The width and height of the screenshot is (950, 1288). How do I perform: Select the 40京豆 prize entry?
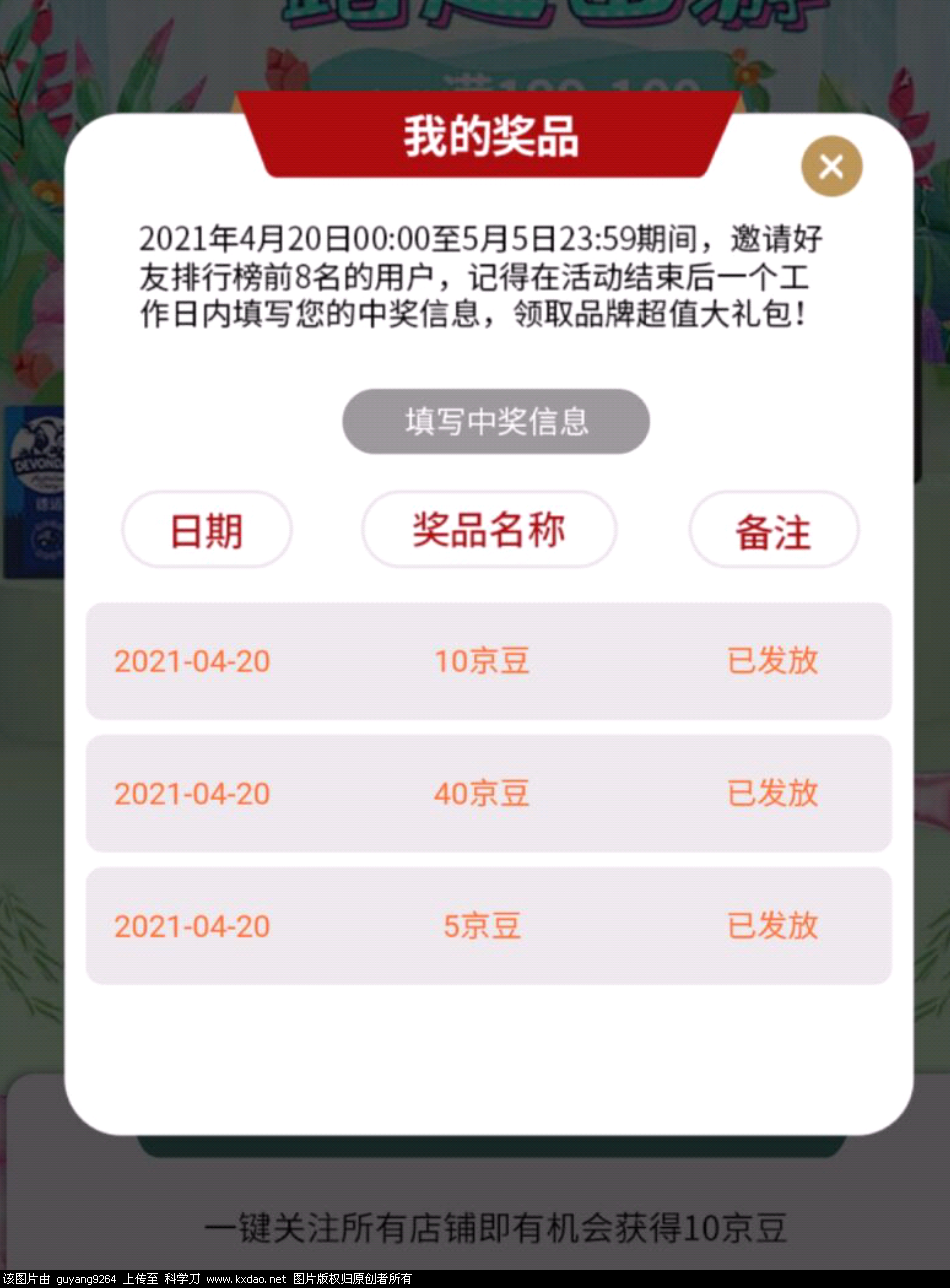(481, 793)
